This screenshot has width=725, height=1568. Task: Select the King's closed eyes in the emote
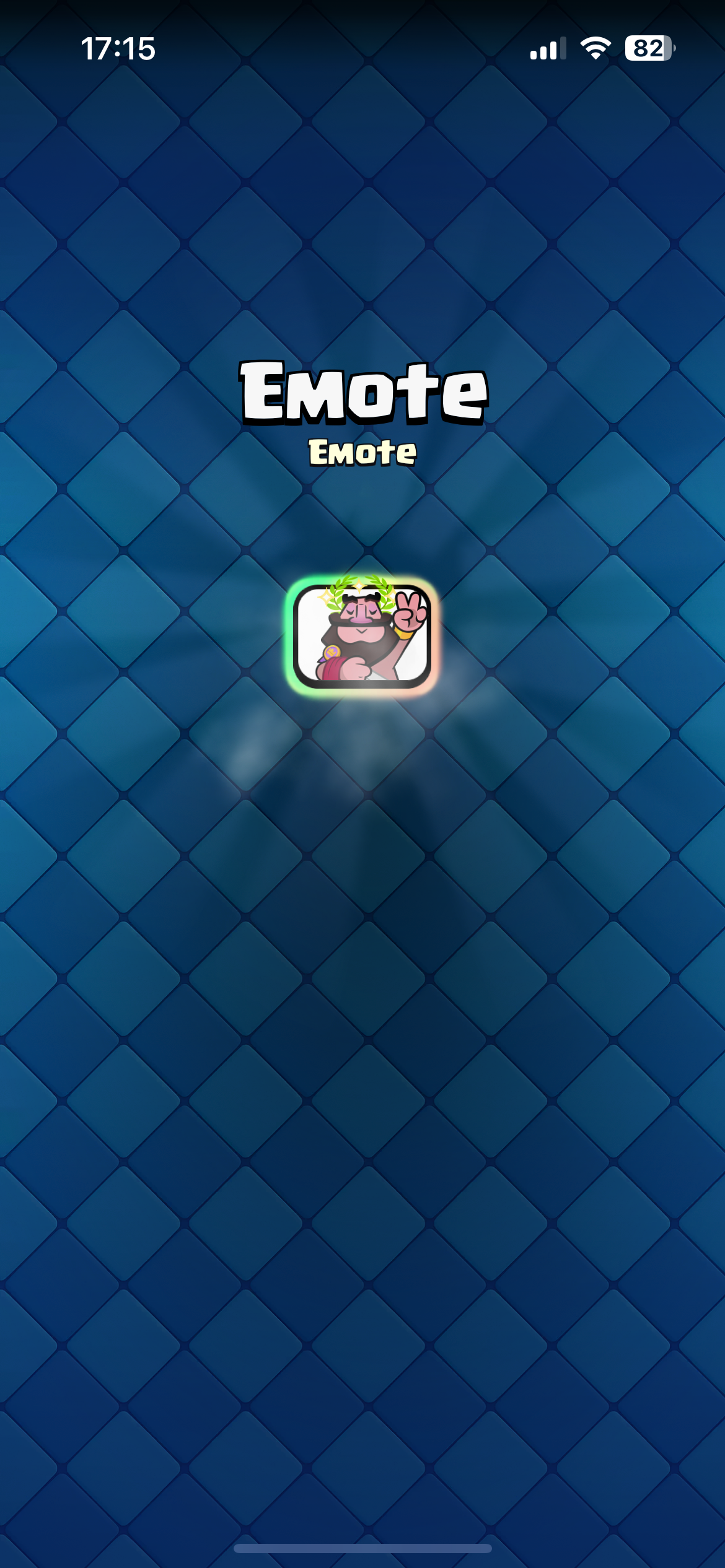click(x=361, y=611)
